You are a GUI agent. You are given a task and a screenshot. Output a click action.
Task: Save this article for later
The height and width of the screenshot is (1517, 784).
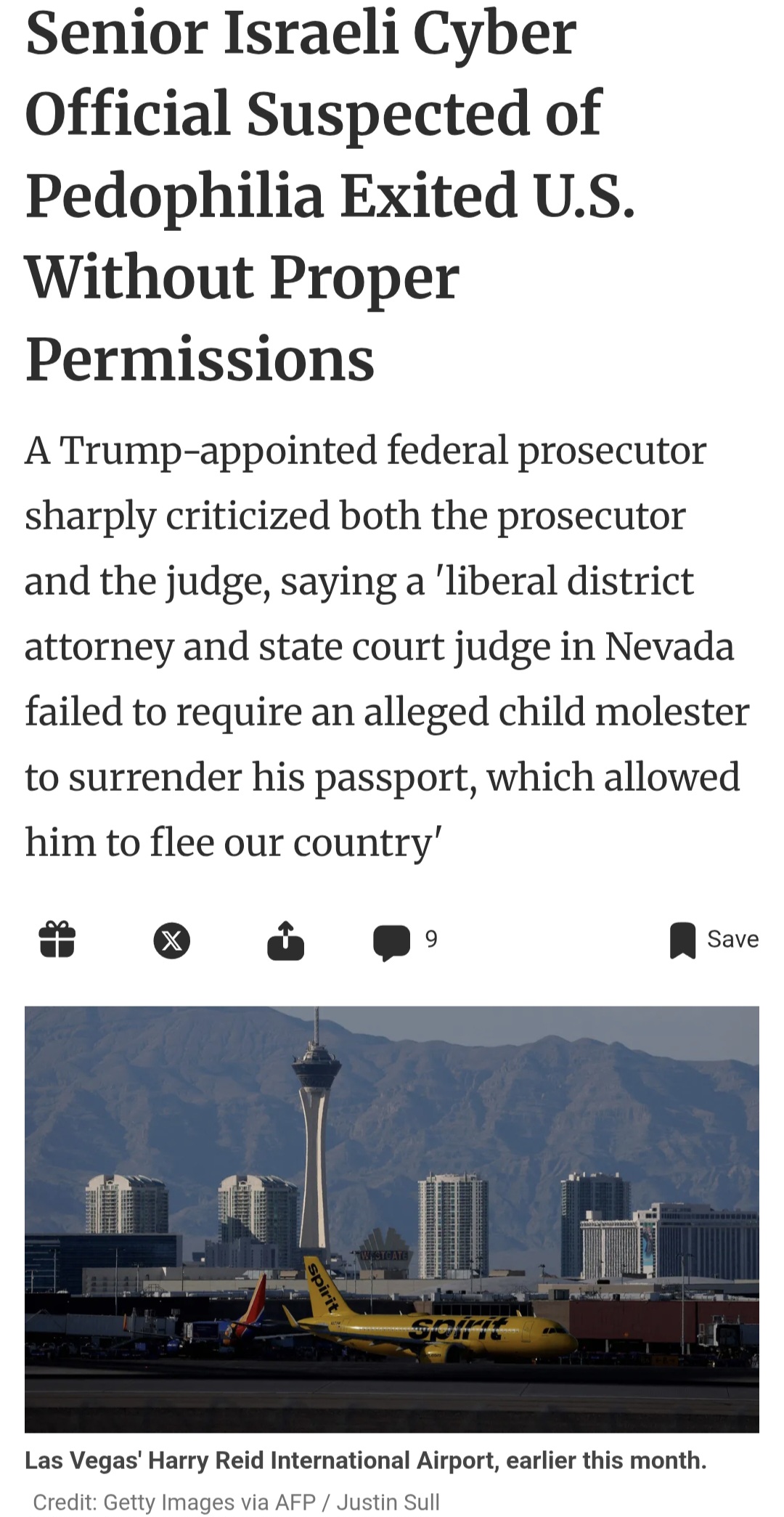714,940
